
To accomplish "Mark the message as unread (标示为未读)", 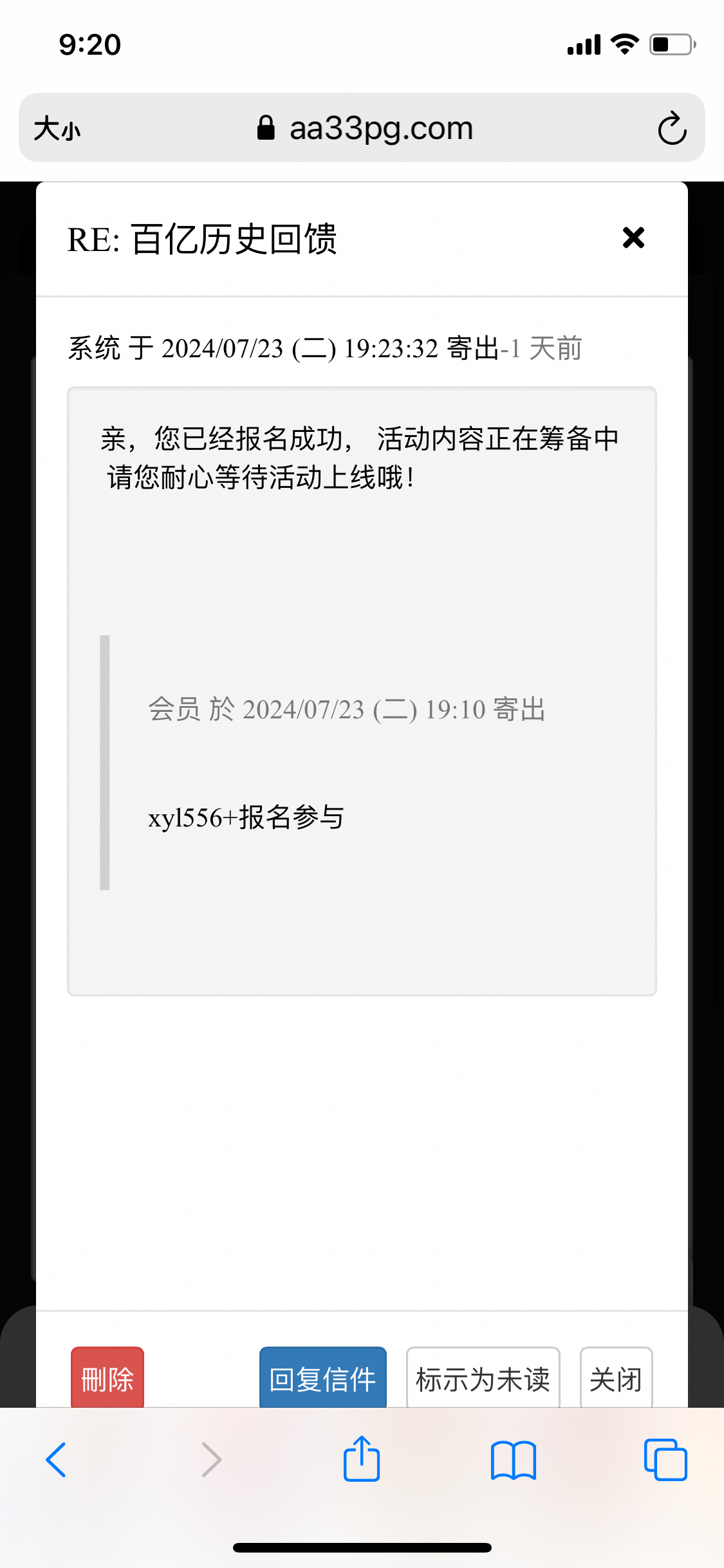I will coord(483,1378).
